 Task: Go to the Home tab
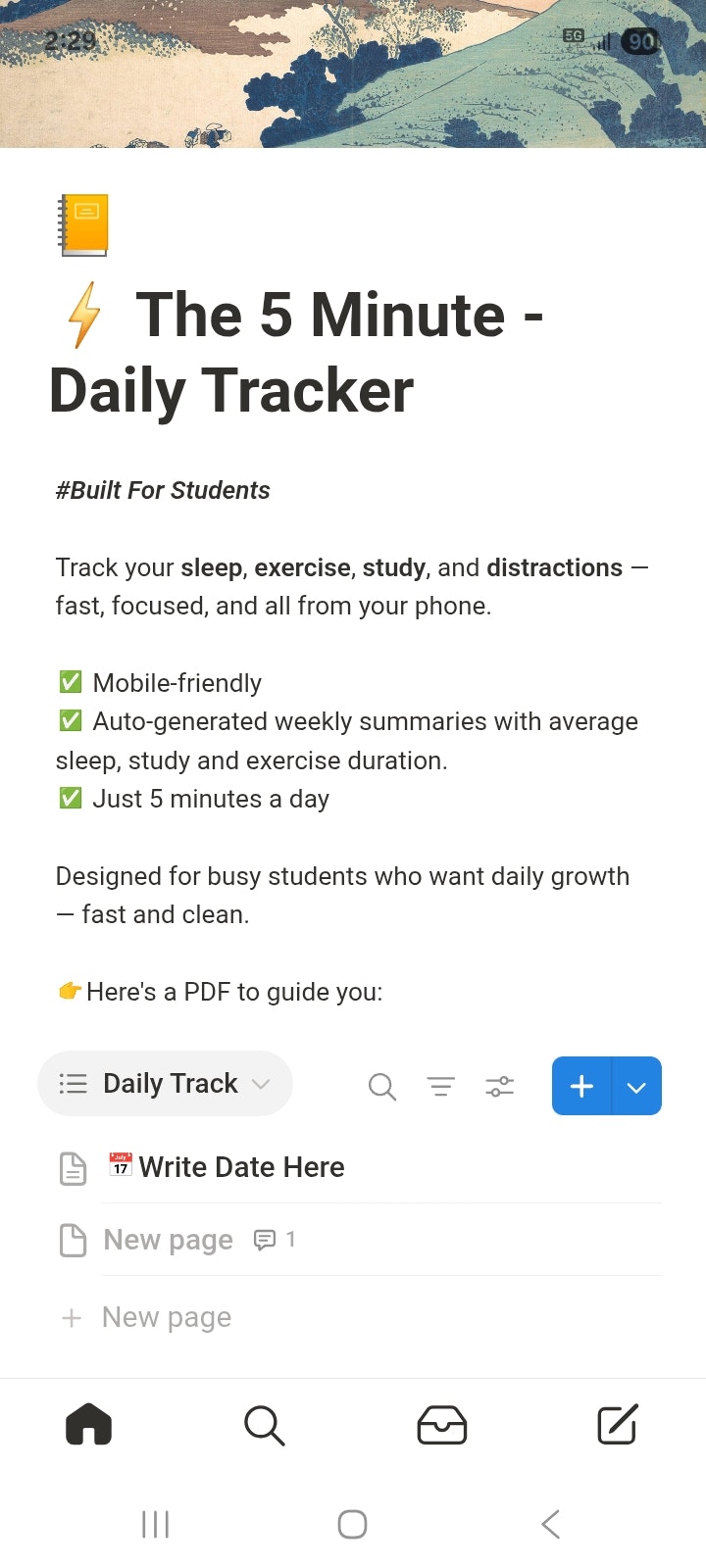click(88, 1424)
